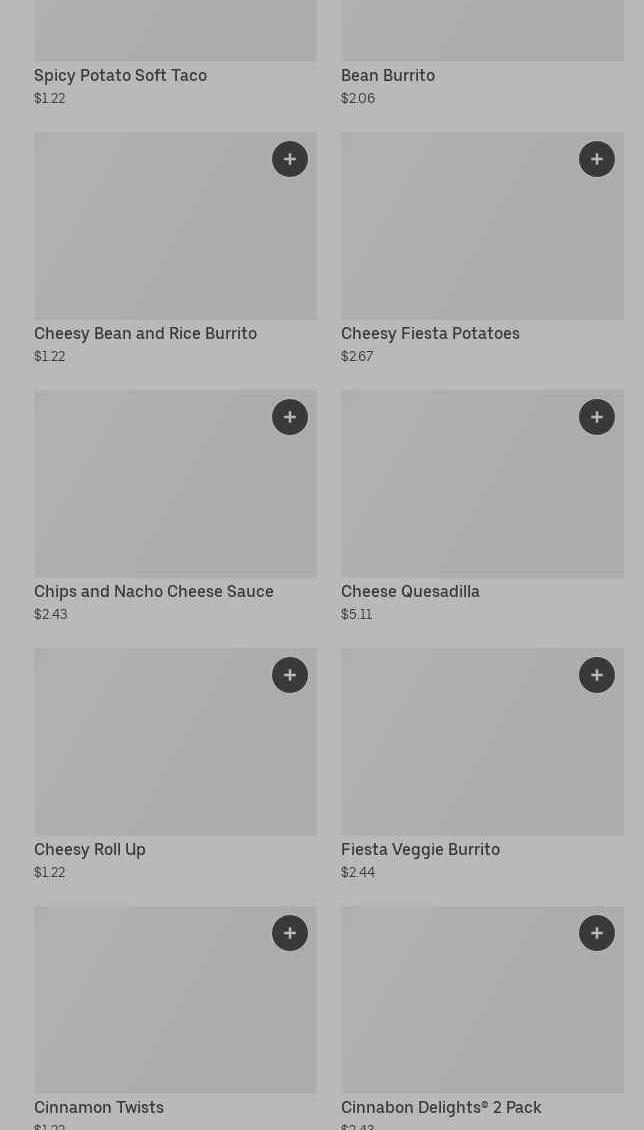644x1130 pixels.
Task: Add Cinnamon Twists to the order
Action: coord(290,933)
